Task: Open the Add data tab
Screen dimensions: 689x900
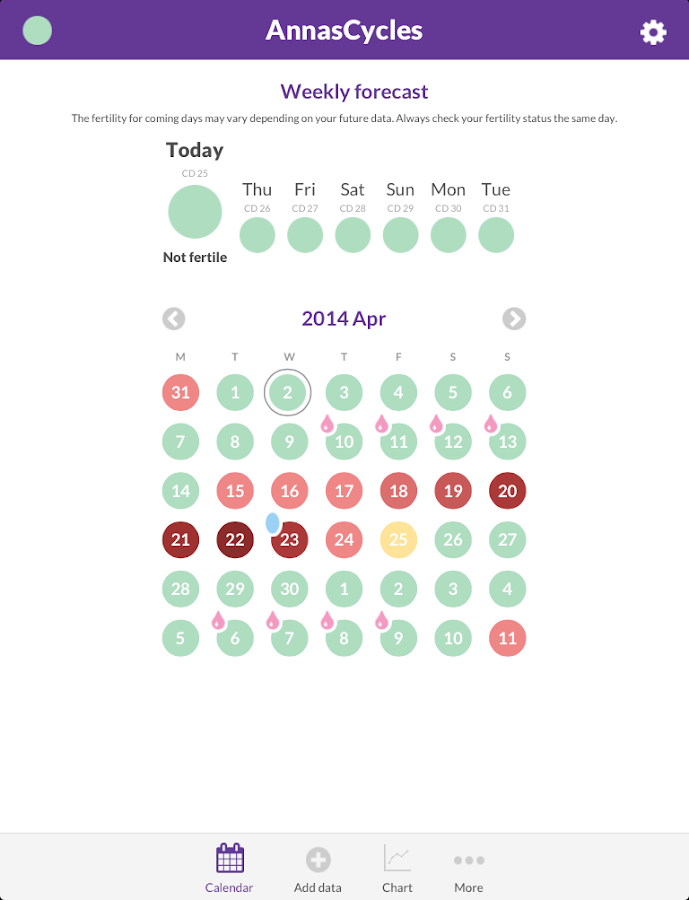Action: pyautogui.click(x=318, y=868)
